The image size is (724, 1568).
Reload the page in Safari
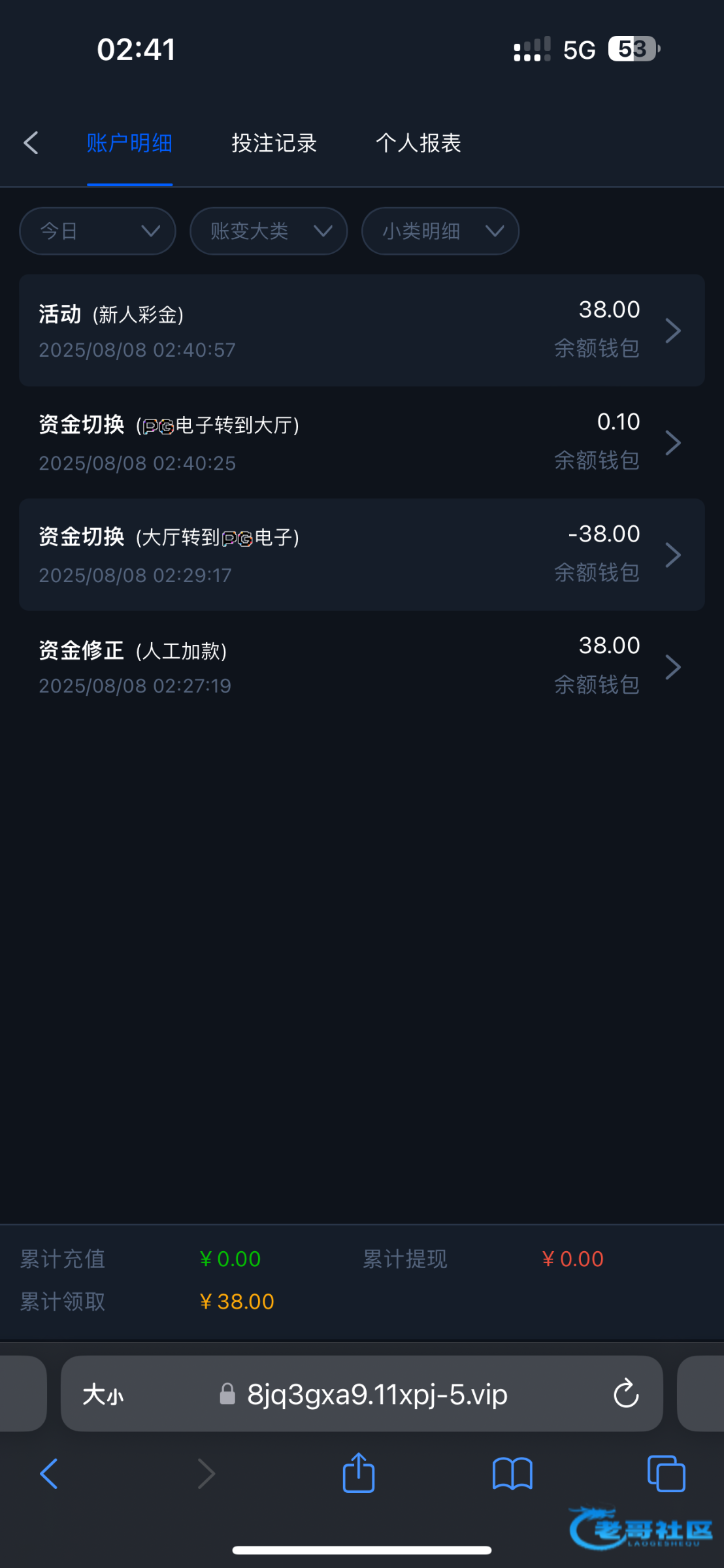tap(626, 1394)
